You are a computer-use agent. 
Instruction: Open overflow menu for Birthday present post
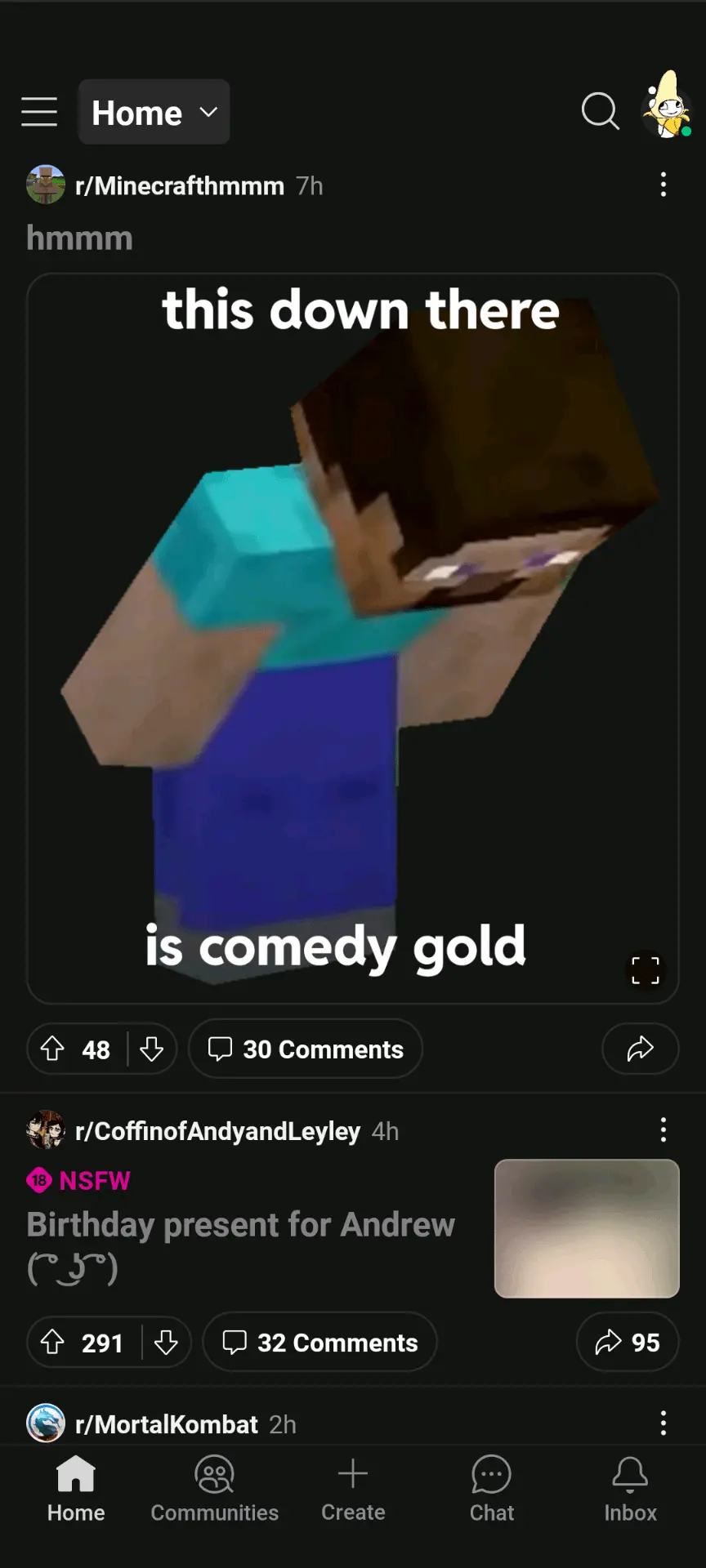tap(663, 1130)
